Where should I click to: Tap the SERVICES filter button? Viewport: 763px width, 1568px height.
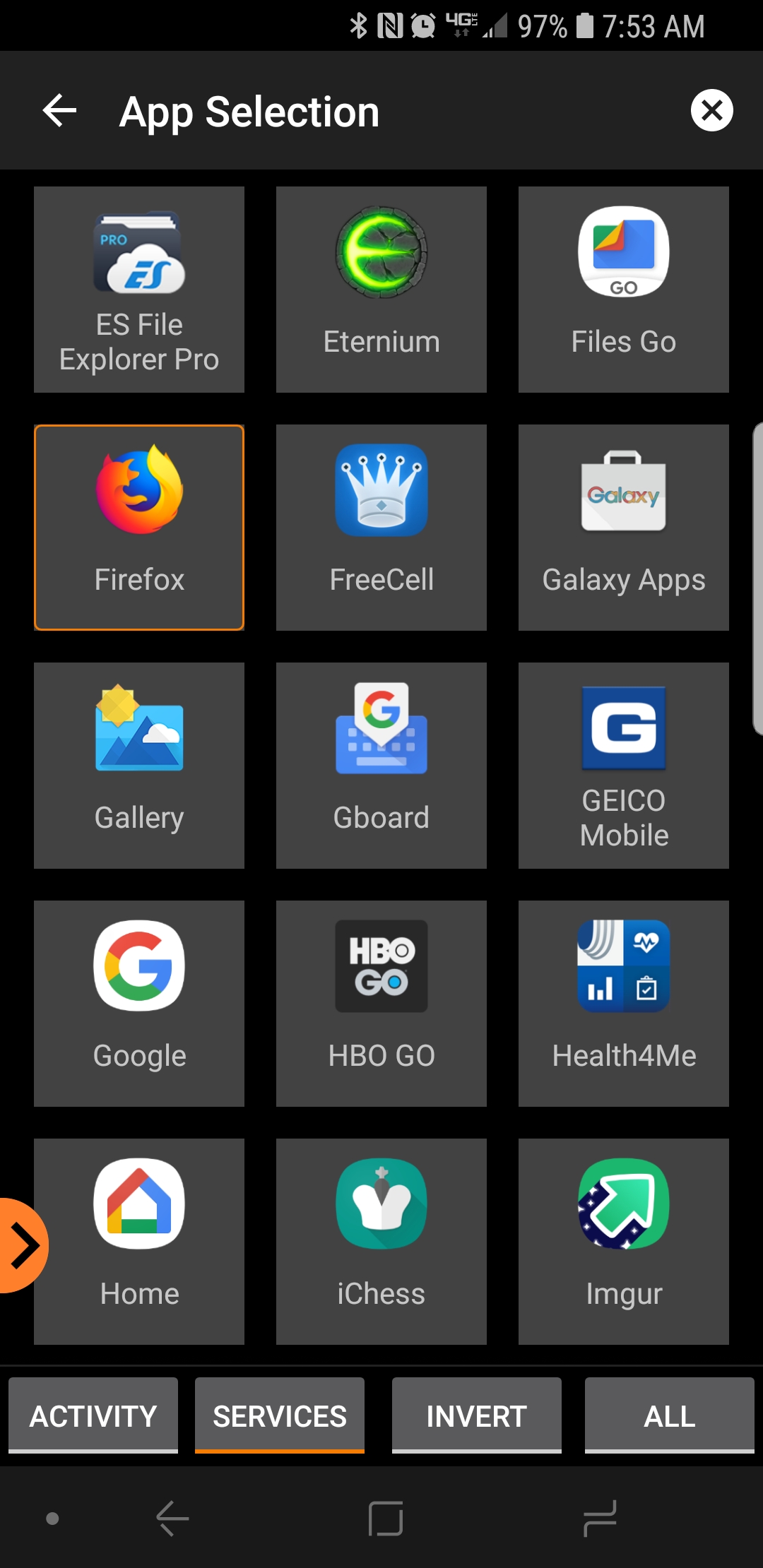click(280, 1415)
